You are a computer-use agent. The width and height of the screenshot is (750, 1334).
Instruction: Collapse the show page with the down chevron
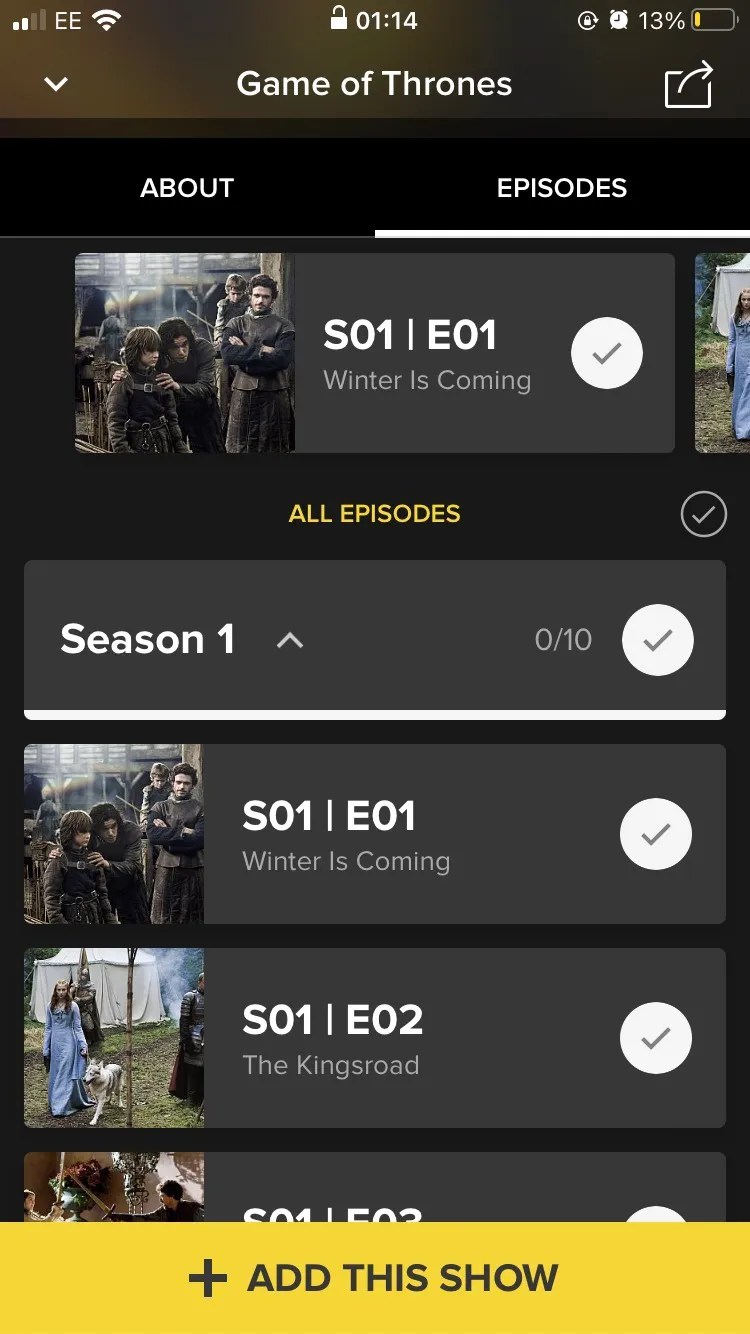[x=57, y=85]
